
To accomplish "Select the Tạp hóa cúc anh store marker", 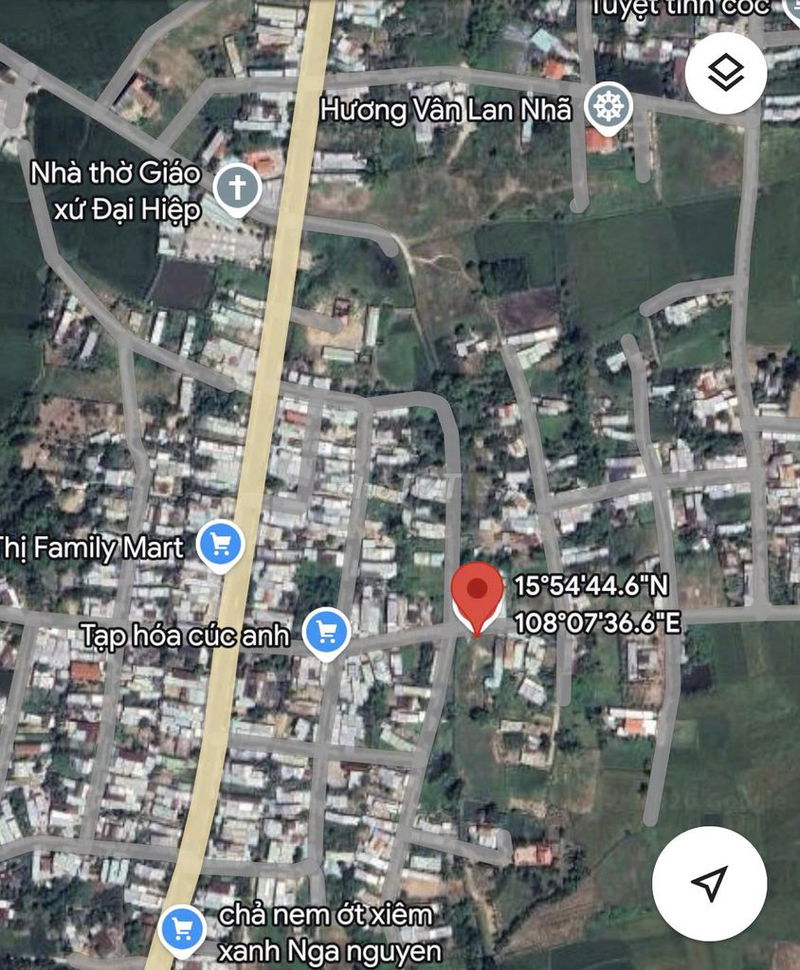I will (x=325, y=631).
